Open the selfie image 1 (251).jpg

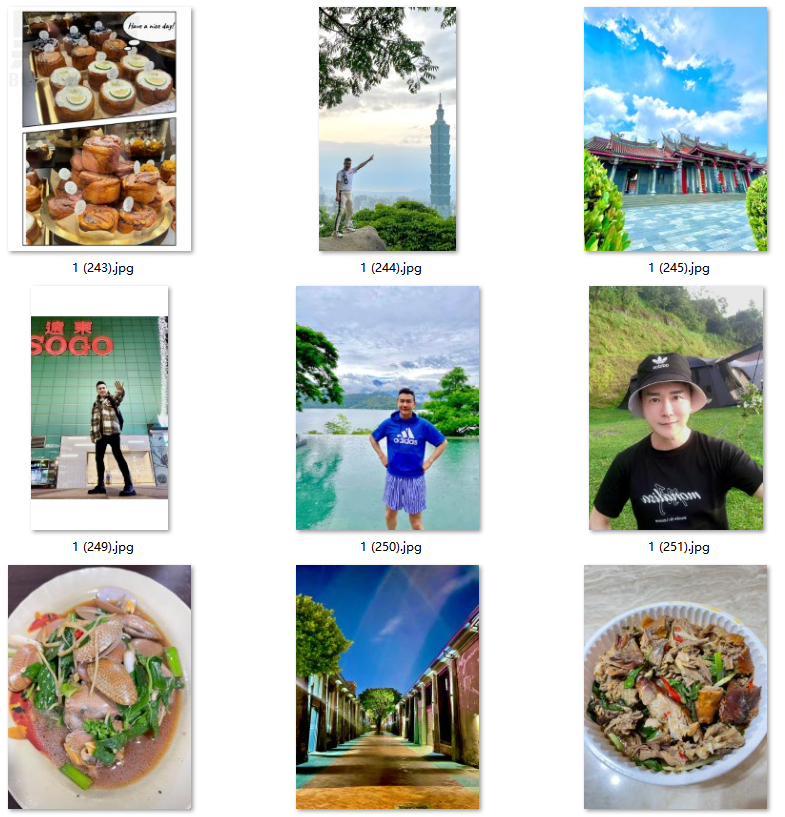(x=676, y=408)
